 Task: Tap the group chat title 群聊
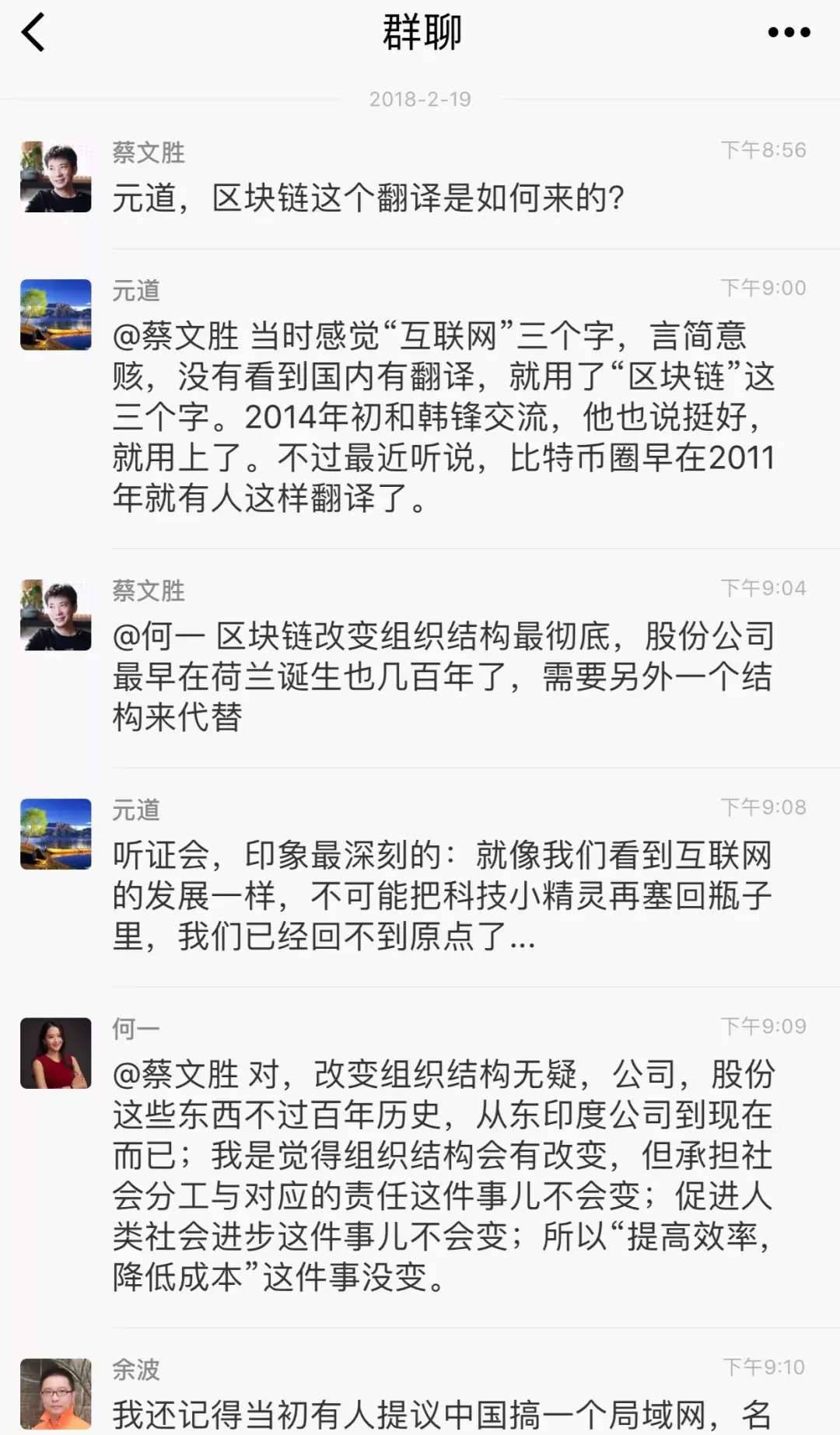click(420, 33)
